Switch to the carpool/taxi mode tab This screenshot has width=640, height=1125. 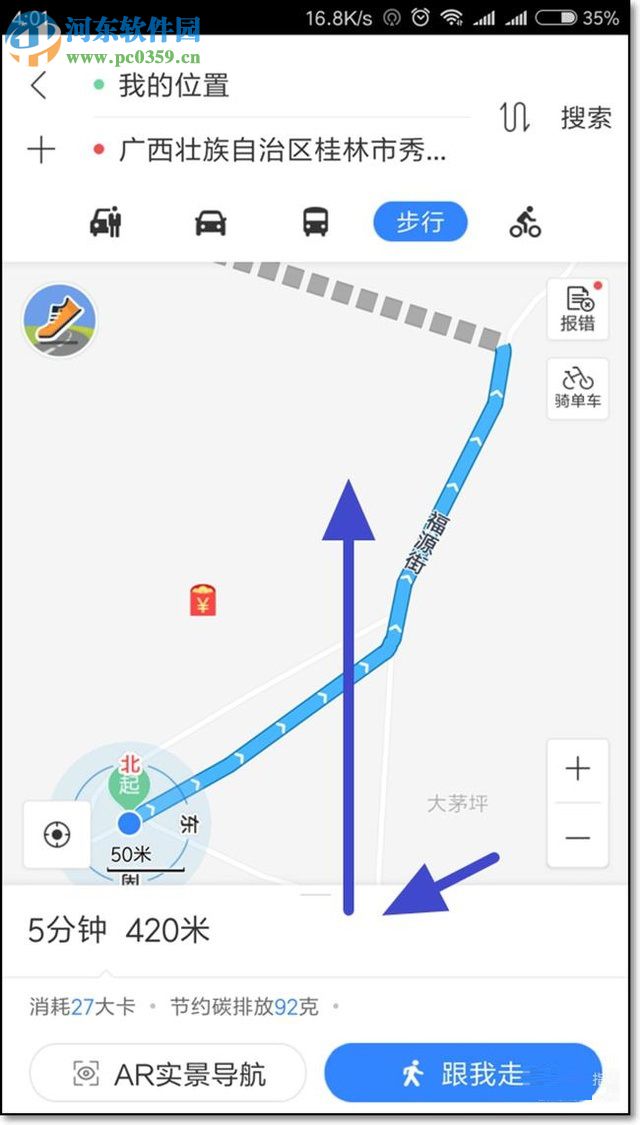coord(106,222)
